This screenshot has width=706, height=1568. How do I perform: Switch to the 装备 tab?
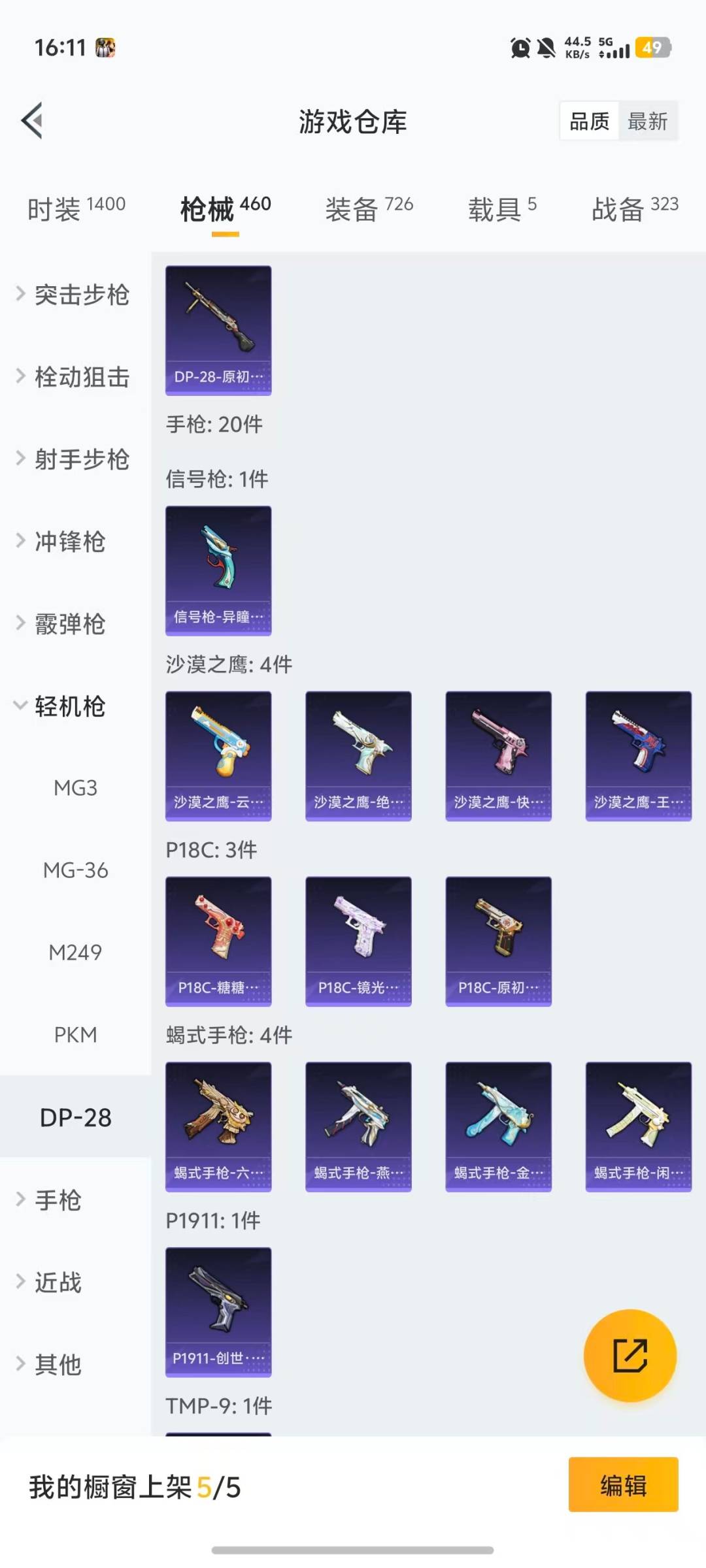point(353,206)
